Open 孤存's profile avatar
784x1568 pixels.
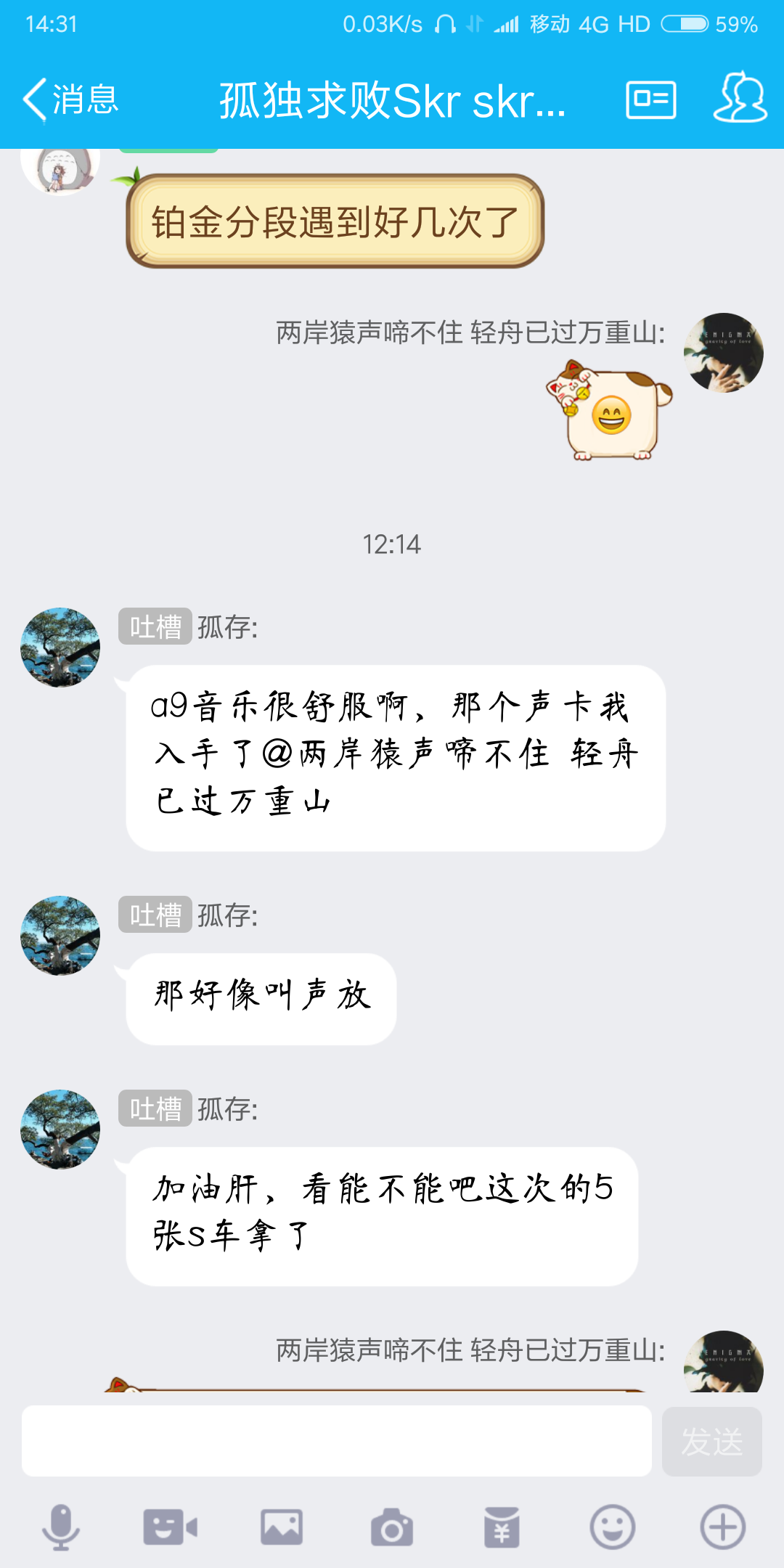60,647
